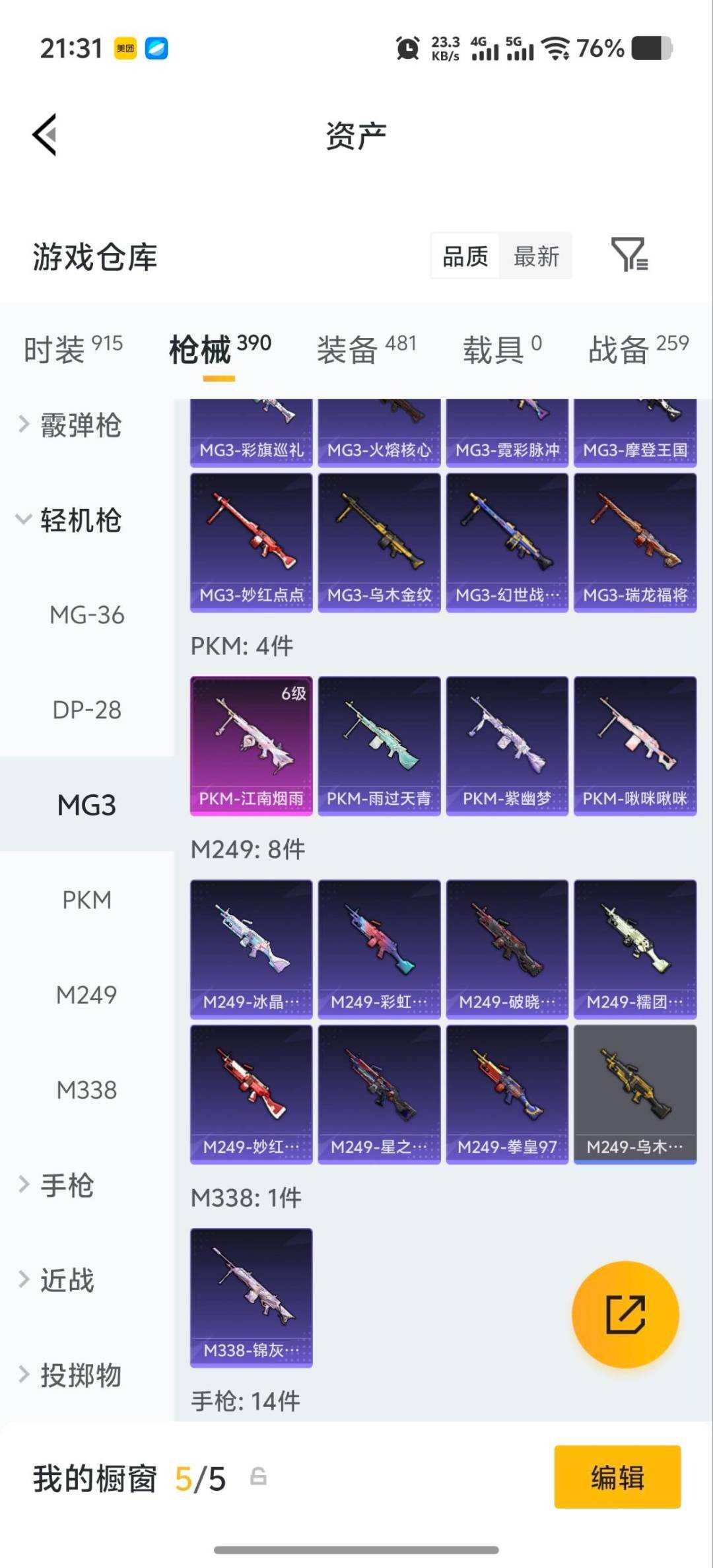This screenshot has height=1568, width=713.
Task: Select the PKM-紫幽梦 item
Action: (507, 746)
